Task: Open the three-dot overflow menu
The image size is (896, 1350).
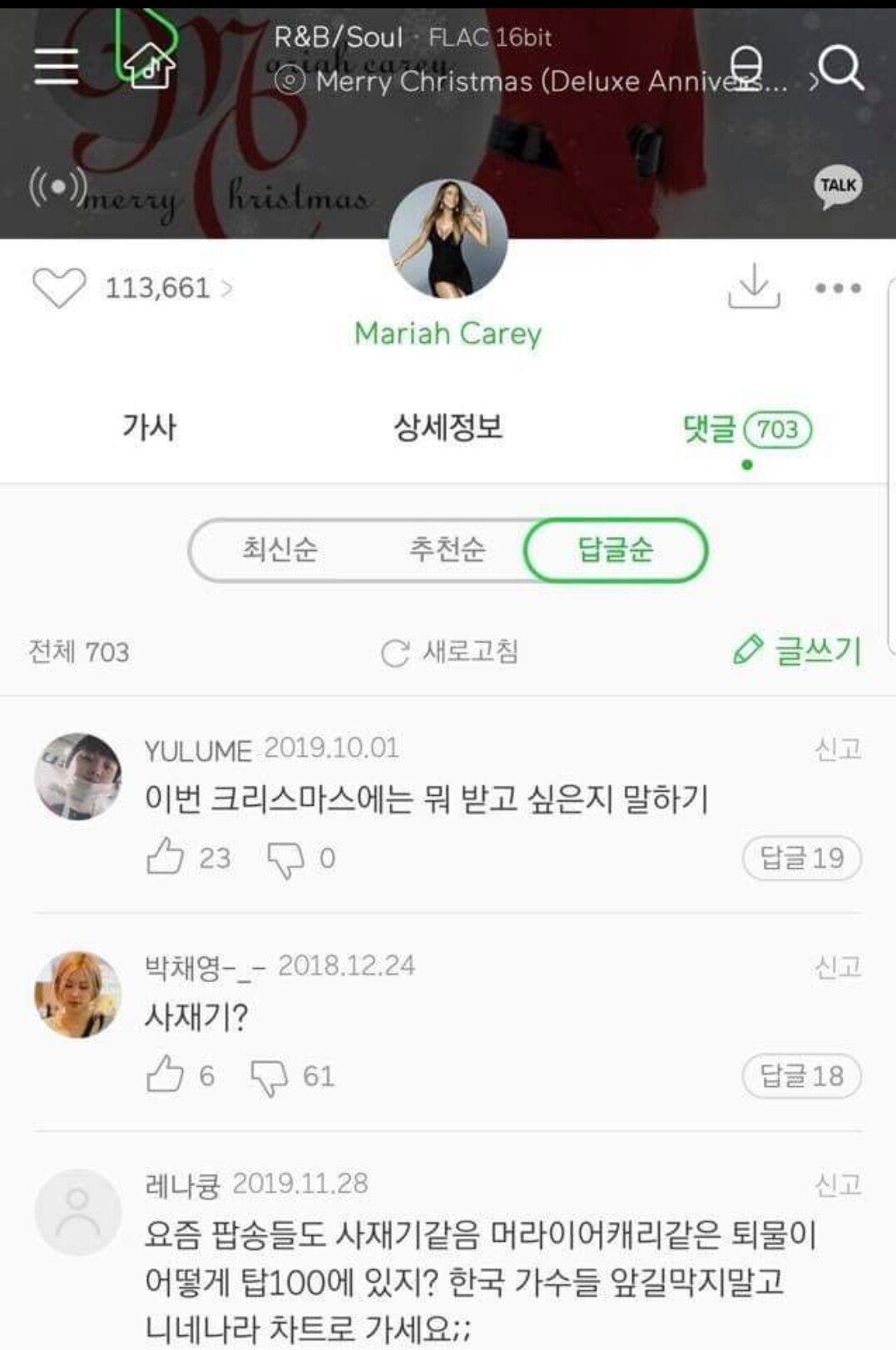Action: pos(838,288)
